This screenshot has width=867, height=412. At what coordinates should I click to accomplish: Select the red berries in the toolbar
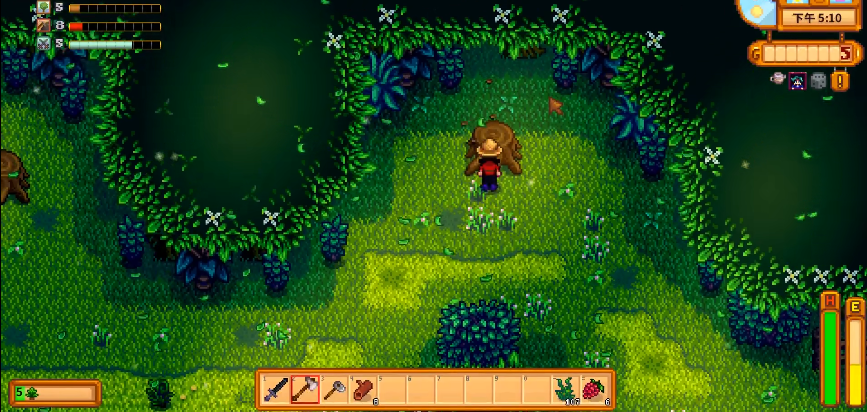tap(595, 389)
